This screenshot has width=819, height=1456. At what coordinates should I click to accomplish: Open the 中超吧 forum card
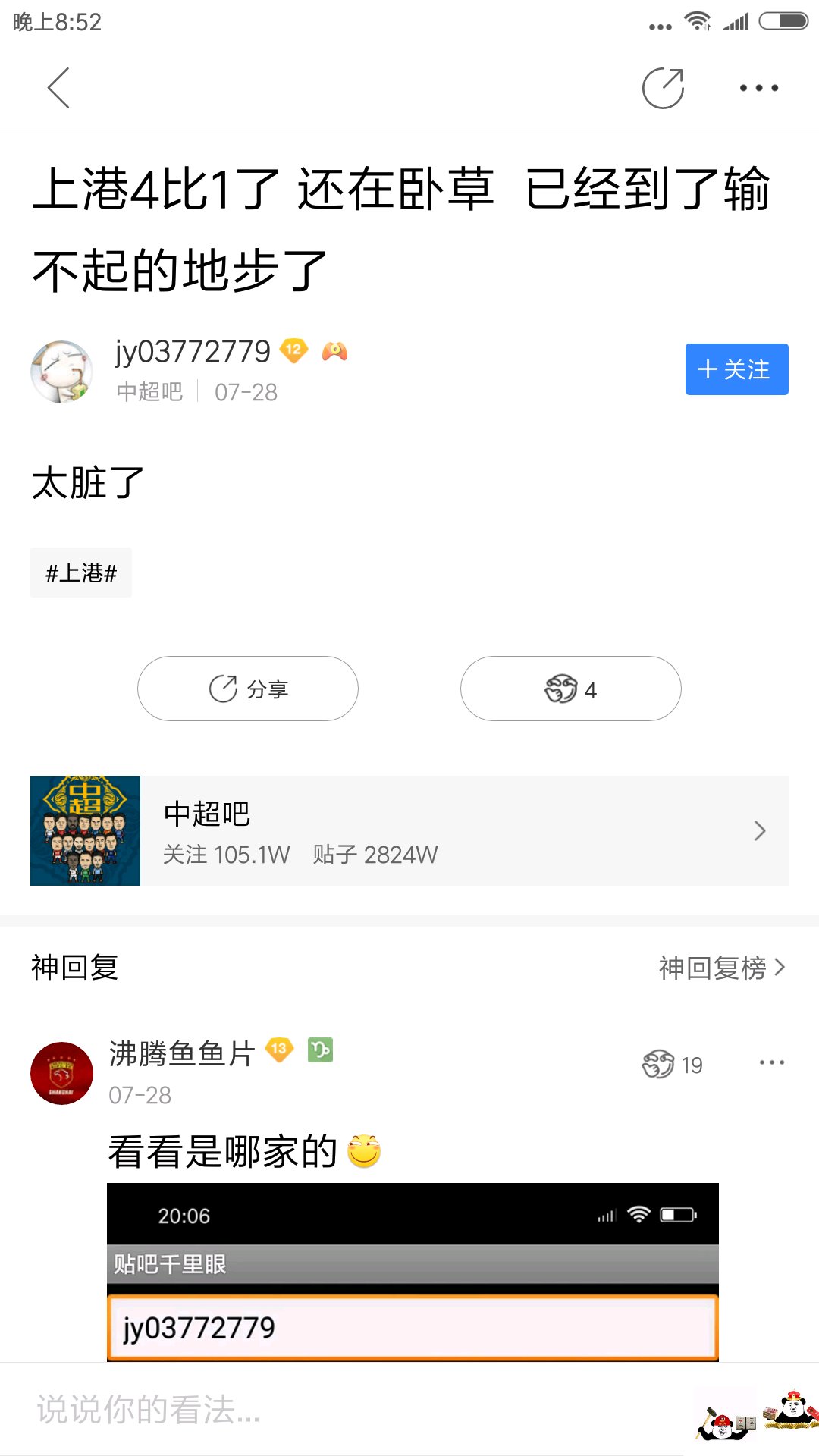[409, 830]
